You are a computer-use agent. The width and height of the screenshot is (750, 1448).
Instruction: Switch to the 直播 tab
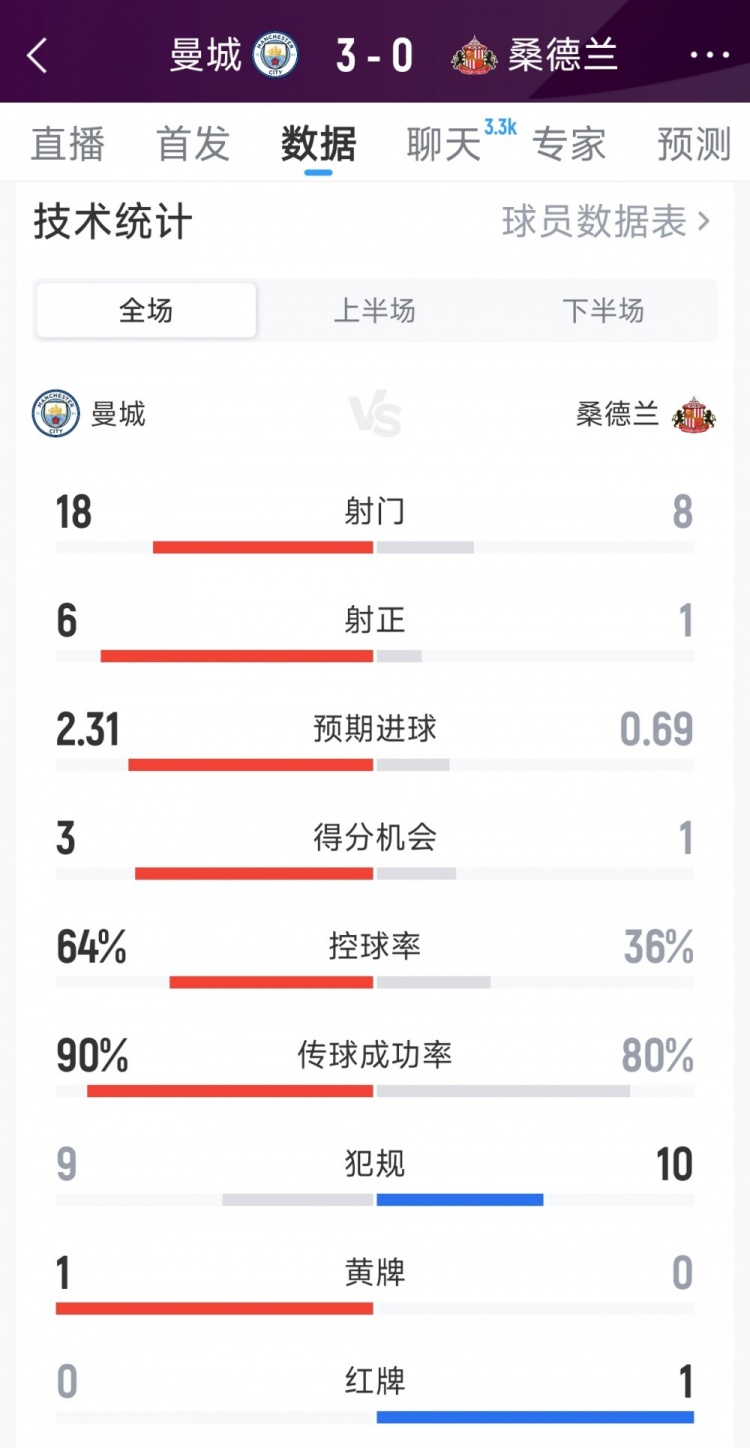pos(67,145)
